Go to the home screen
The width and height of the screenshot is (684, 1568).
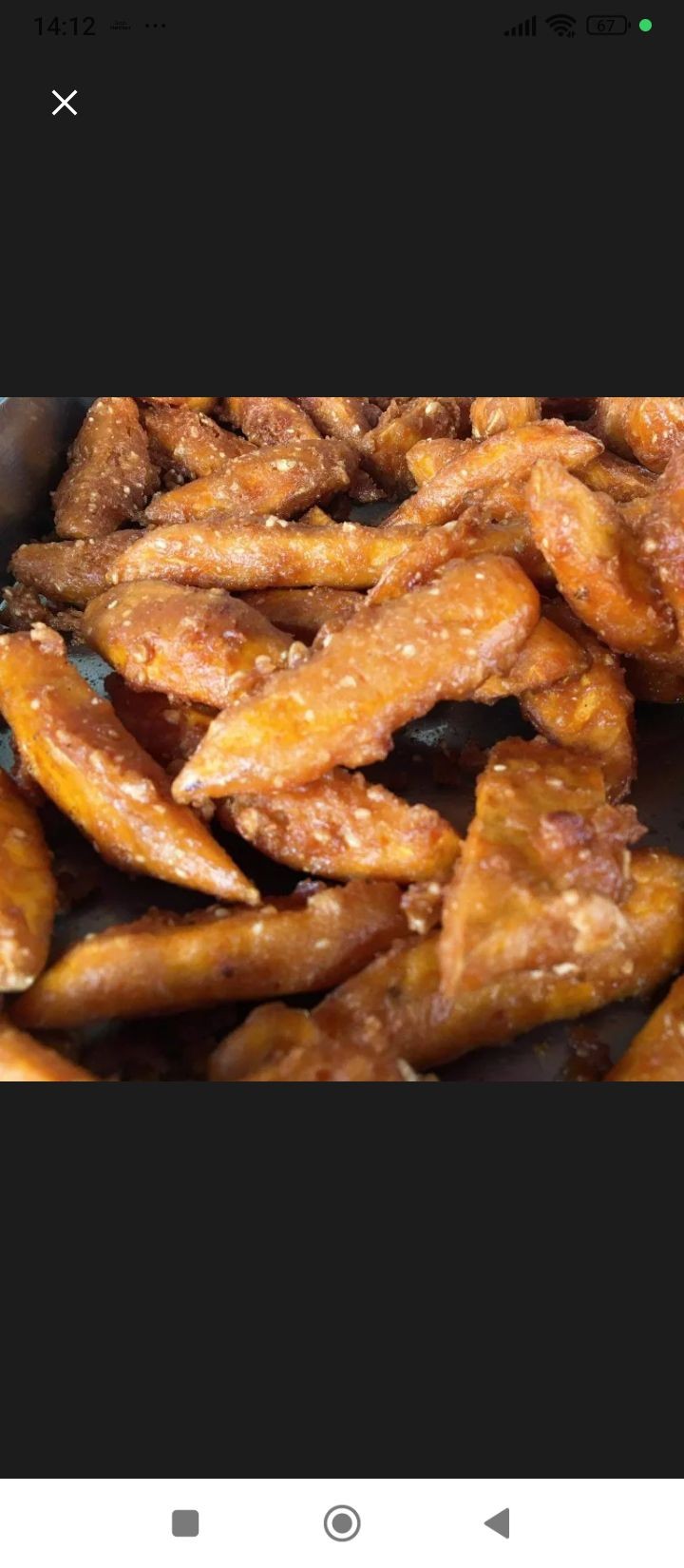342,1522
